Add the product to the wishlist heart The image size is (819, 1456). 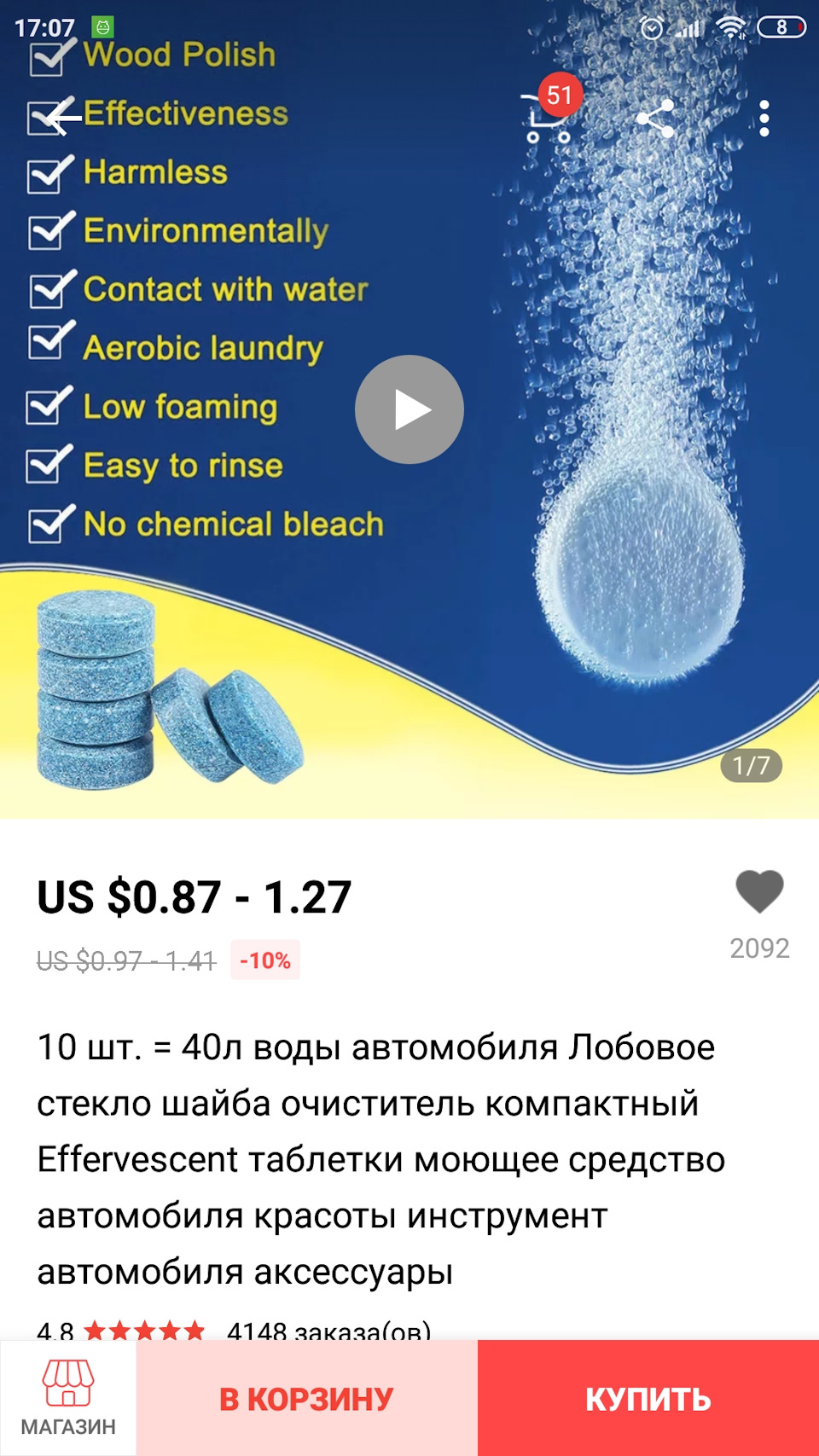coord(759,892)
